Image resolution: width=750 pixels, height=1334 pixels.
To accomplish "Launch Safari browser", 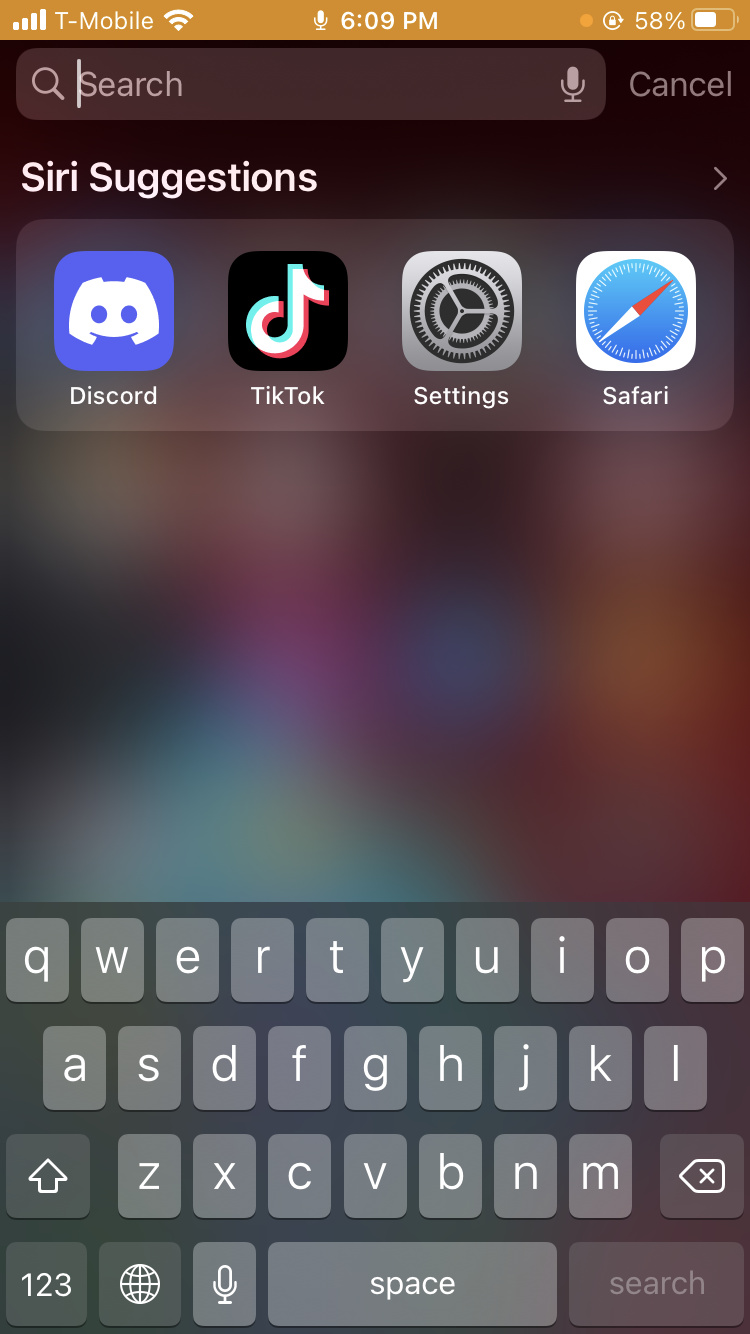I will (x=635, y=311).
